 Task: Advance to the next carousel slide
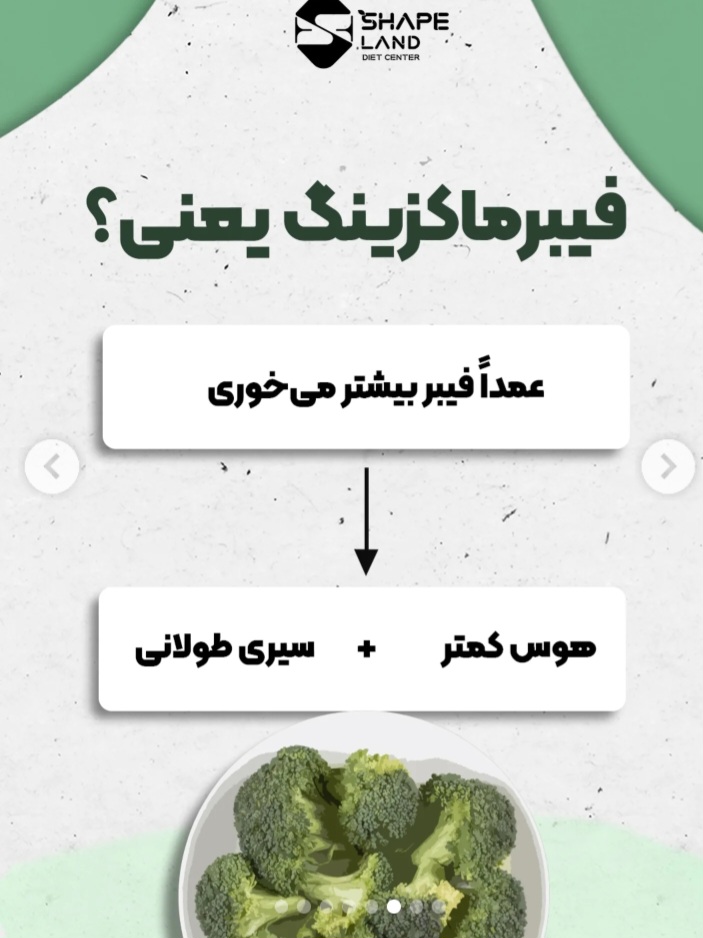[x=668, y=466]
